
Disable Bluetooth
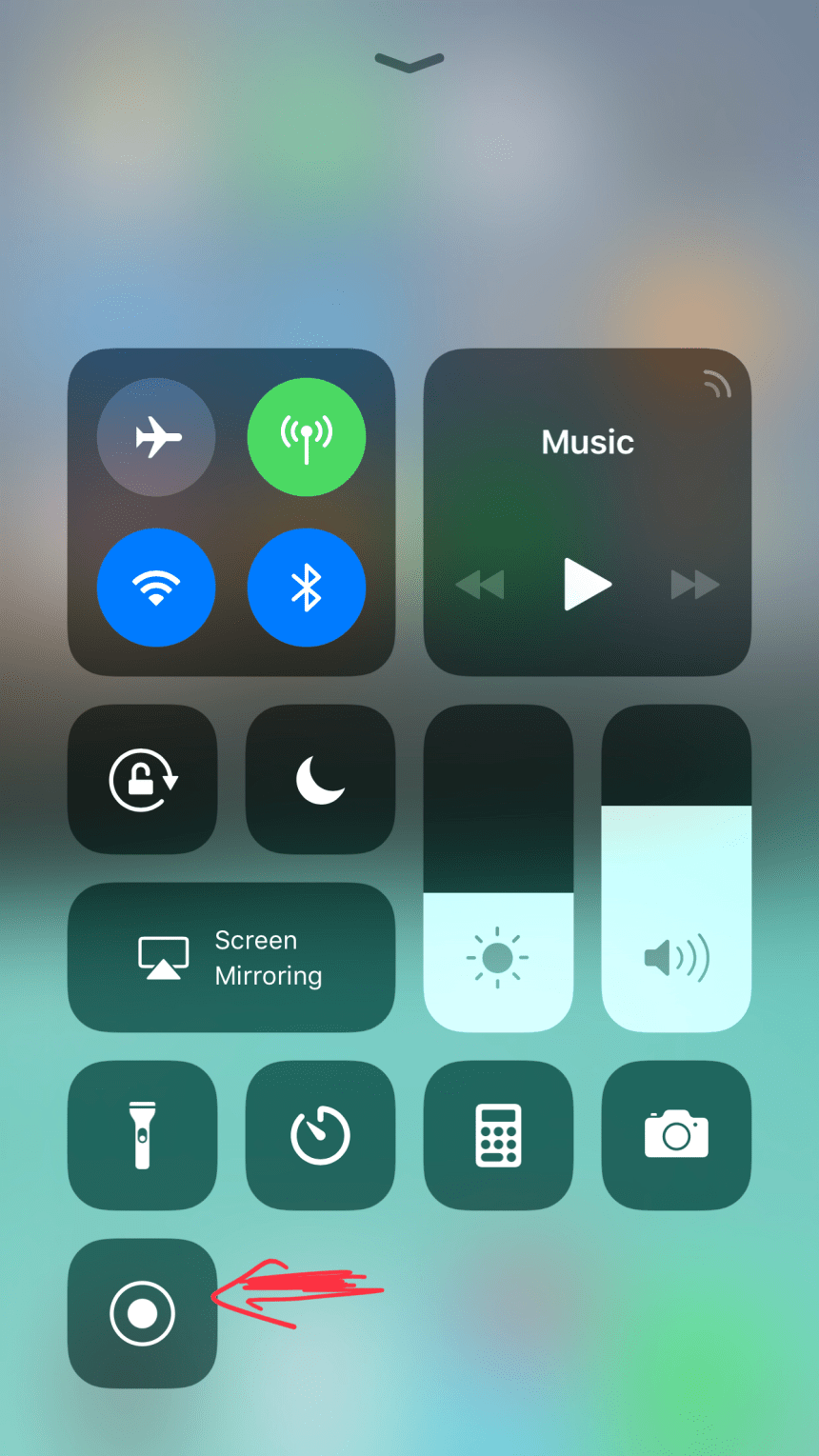pos(307,588)
